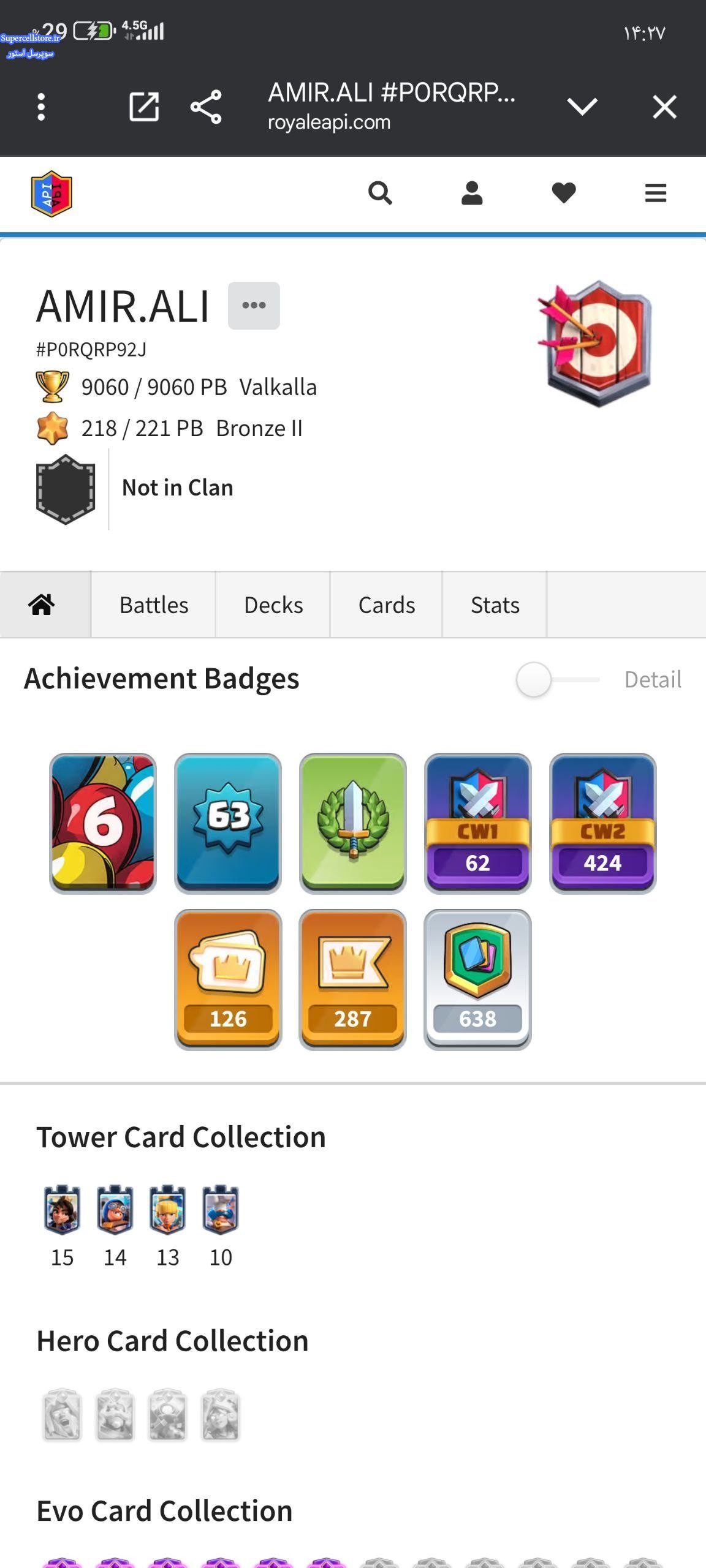Open more options next to AMIR.ALI

[254, 306]
